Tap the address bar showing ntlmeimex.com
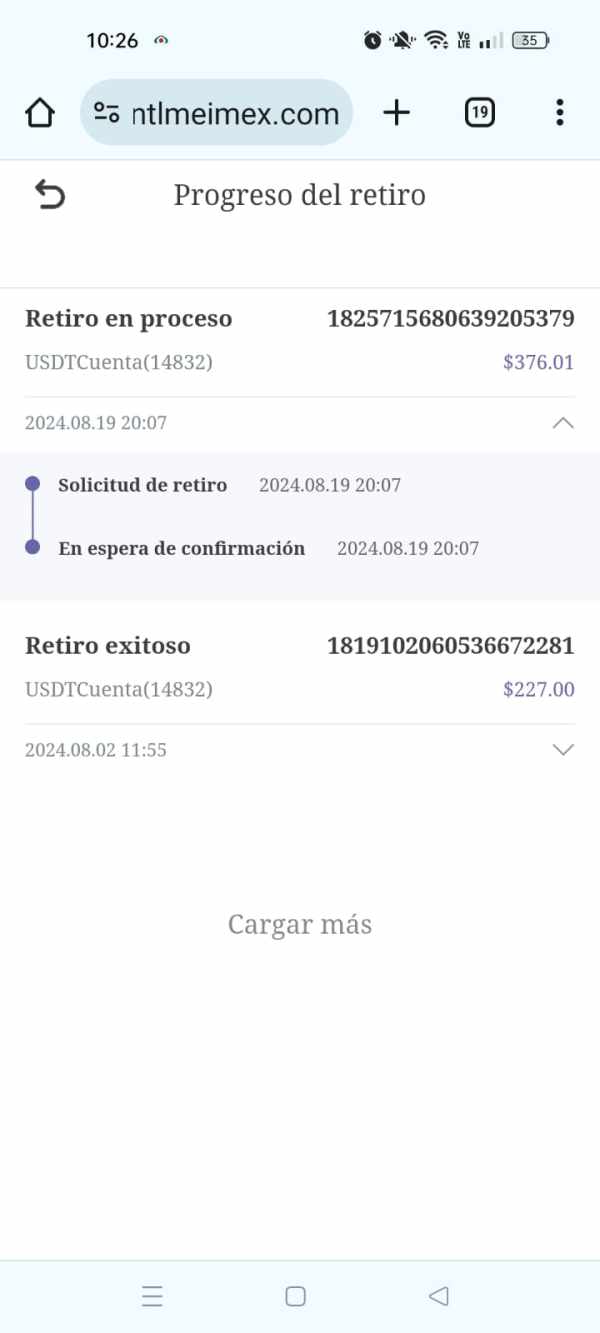 click(216, 113)
